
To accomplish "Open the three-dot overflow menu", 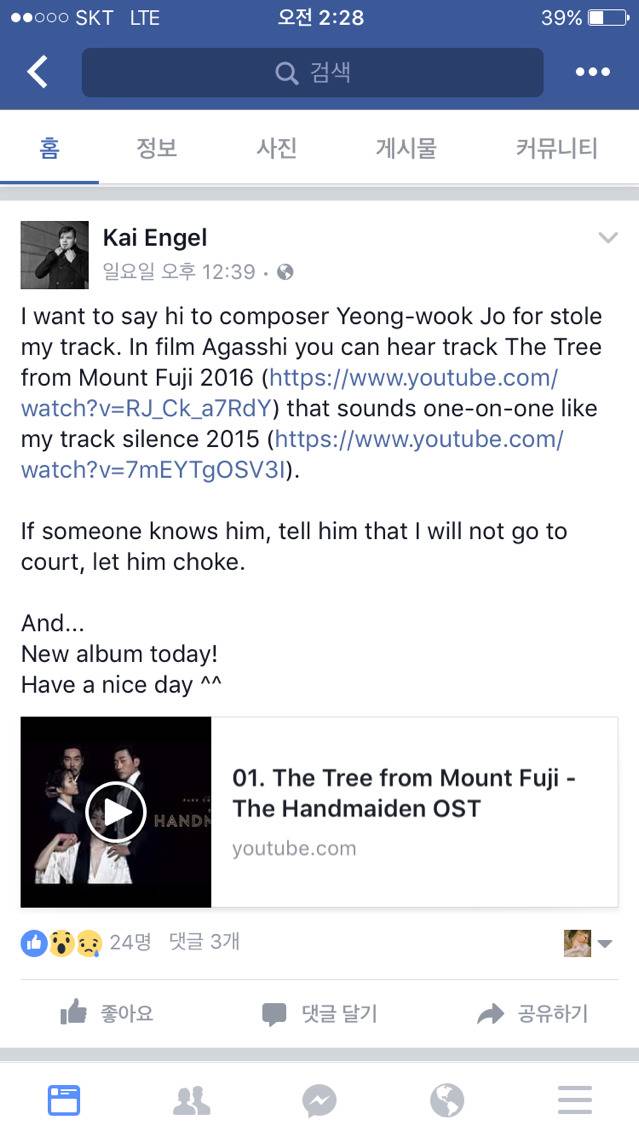I will [x=592, y=72].
